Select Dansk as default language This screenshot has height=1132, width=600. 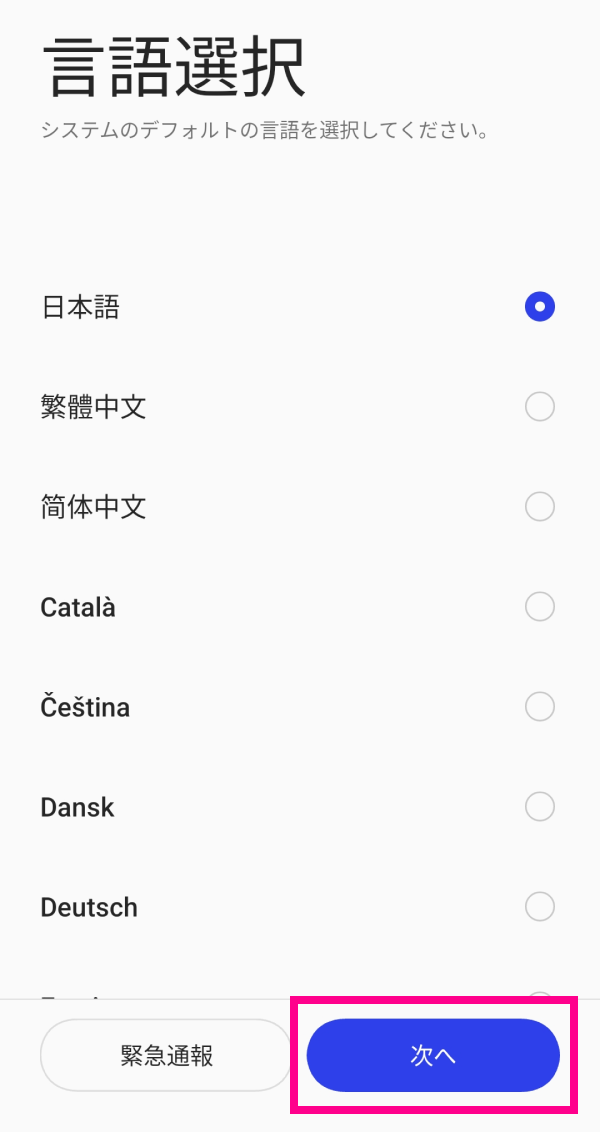[539, 807]
